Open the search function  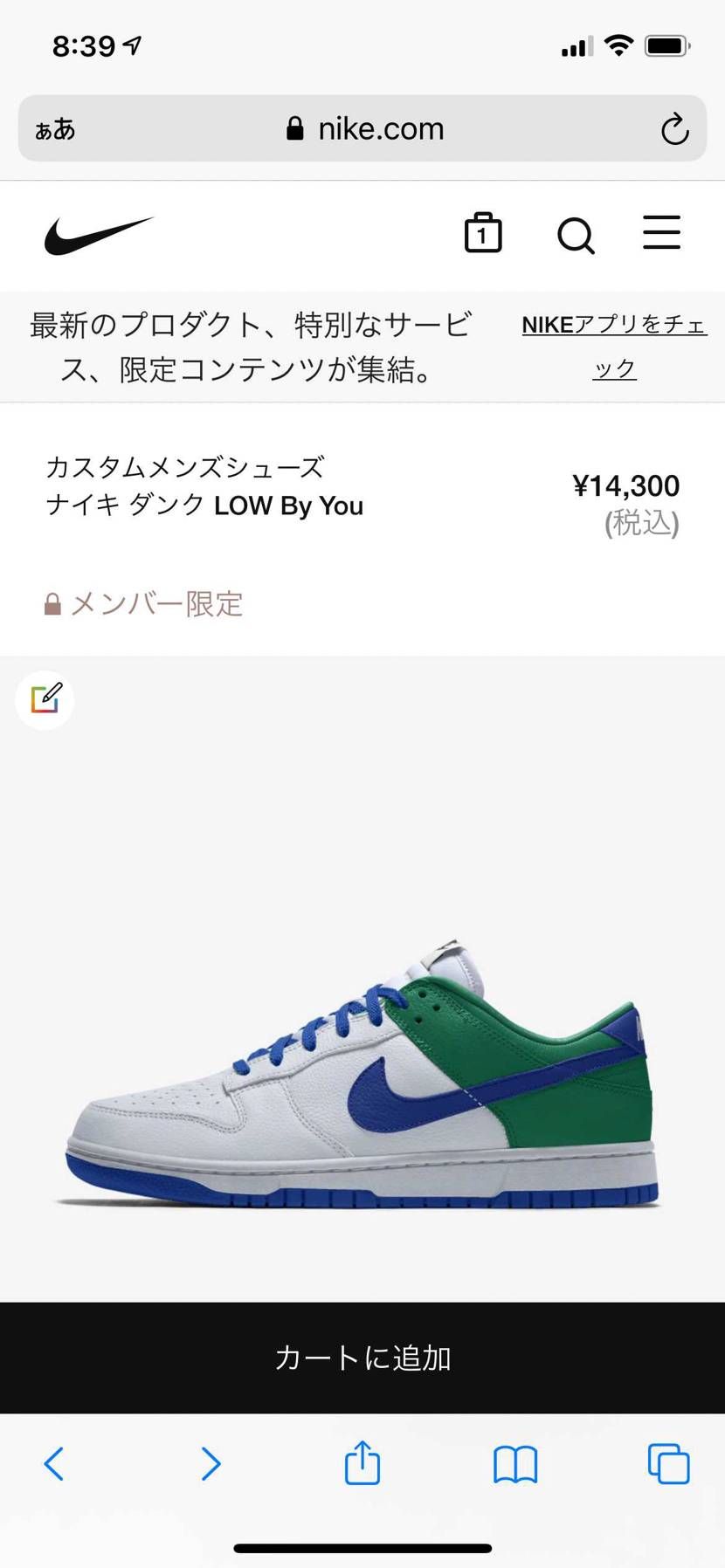(576, 234)
